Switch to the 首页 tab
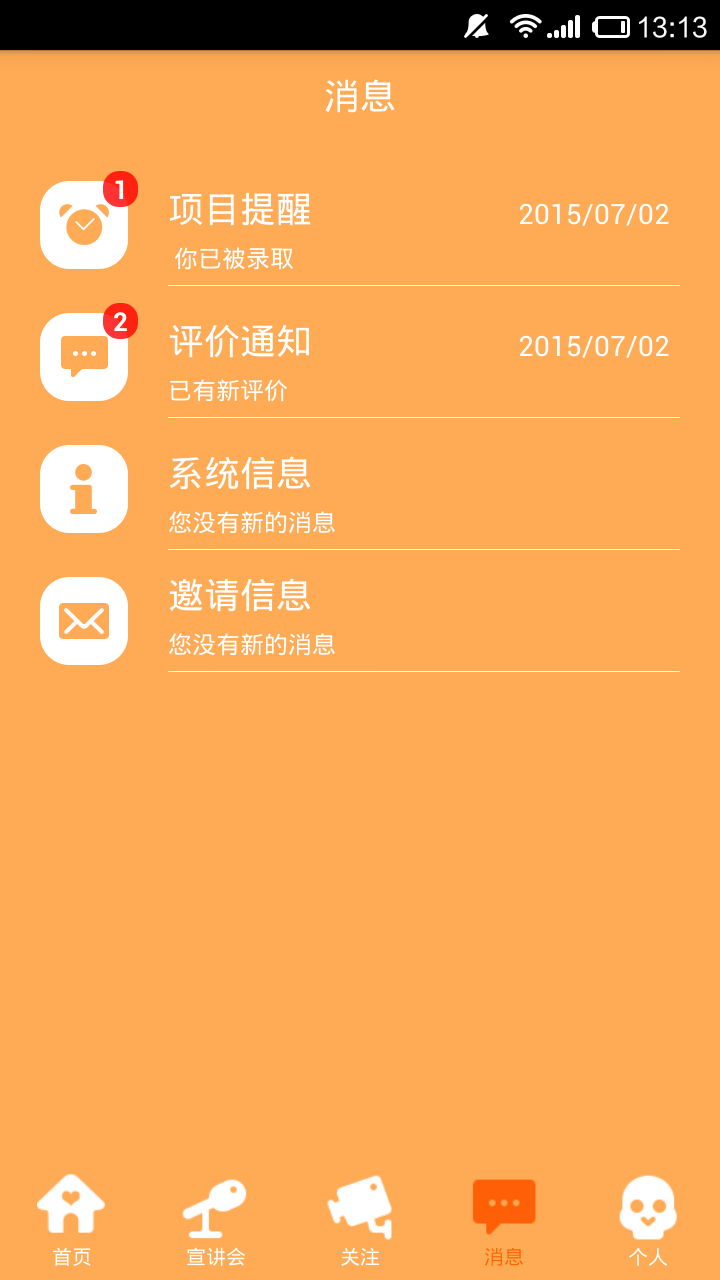Image resolution: width=720 pixels, height=1280 pixels. [x=72, y=1220]
